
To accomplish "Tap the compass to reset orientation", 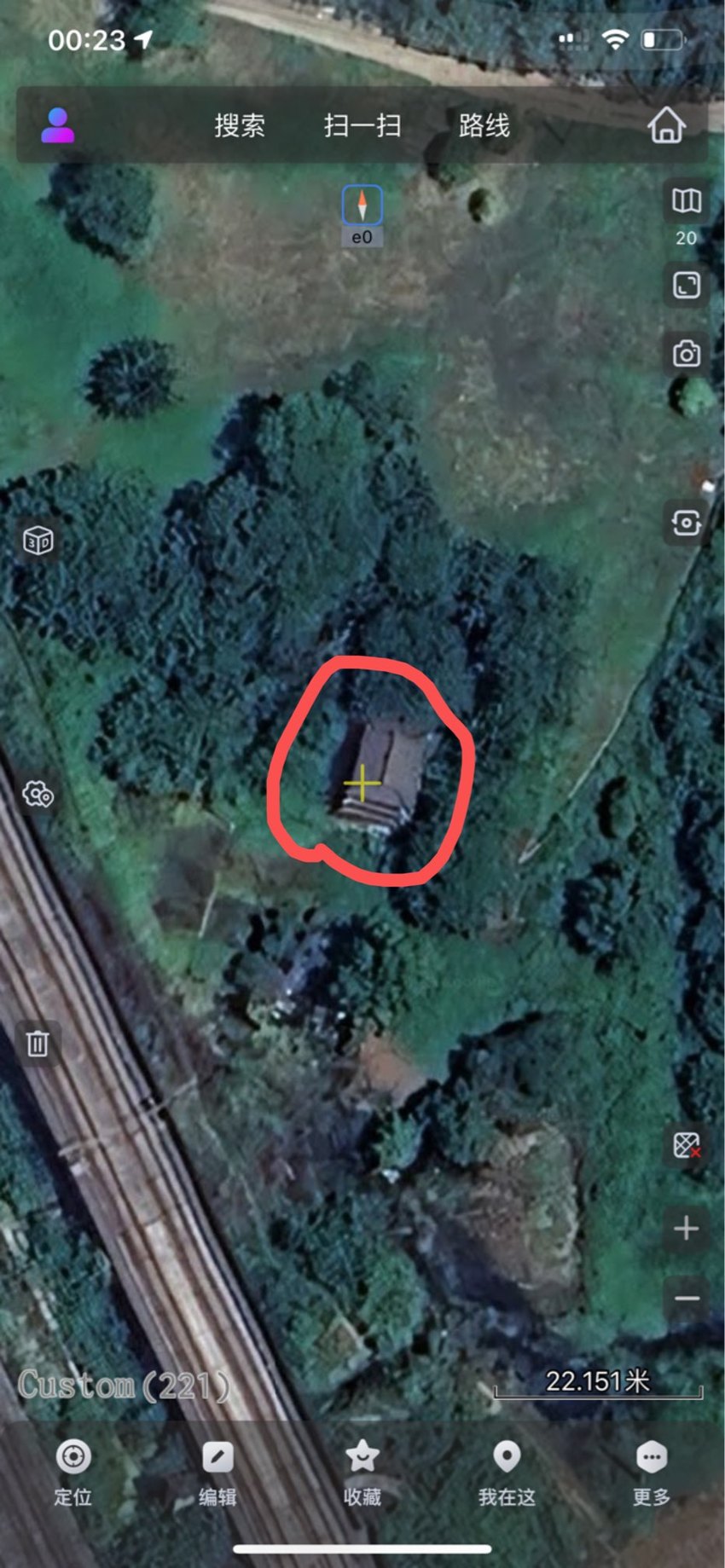I will click(362, 205).
